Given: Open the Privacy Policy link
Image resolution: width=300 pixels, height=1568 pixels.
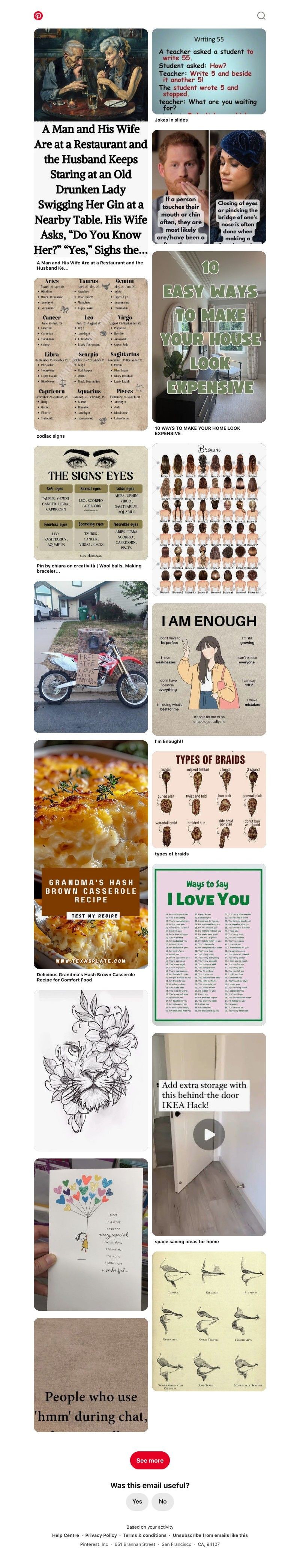Looking at the screenshot, I should click(101, 1535).
